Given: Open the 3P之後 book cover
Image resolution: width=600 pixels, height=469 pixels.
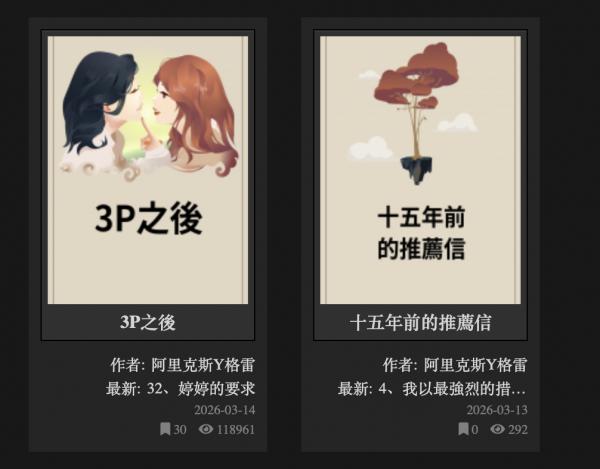Looking at the screenshot, I should [148, 170].
